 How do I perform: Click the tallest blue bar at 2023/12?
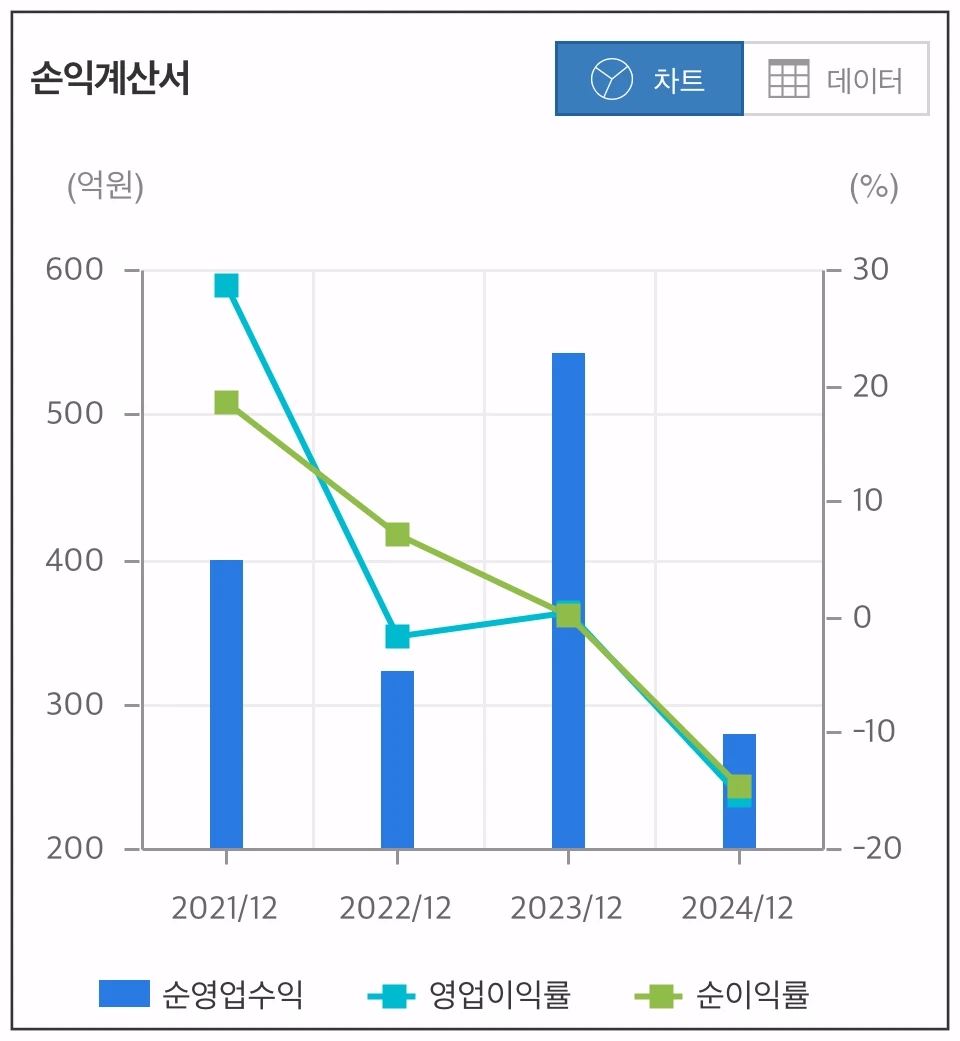(x=569, y=600)
